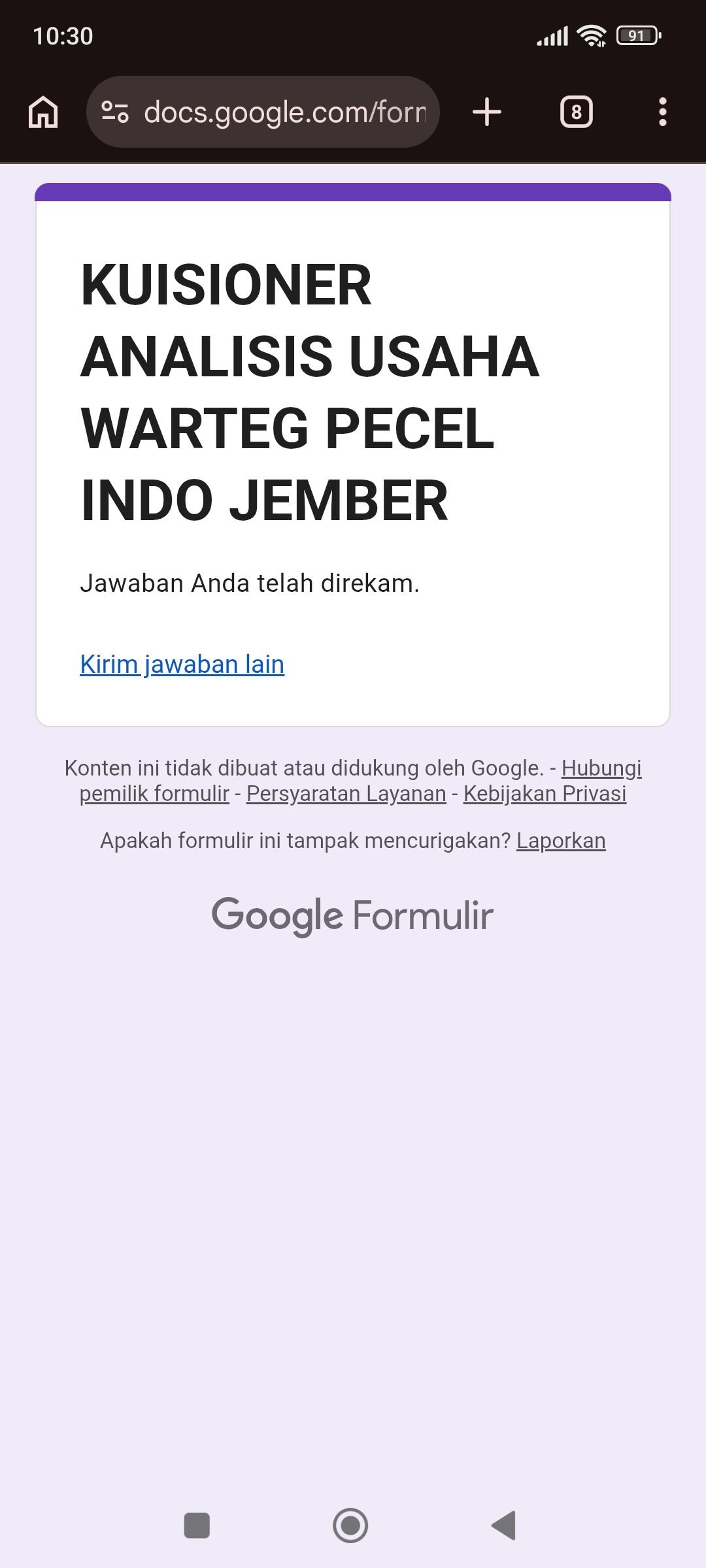Tap Laporkan to report the form
The image size is (706, 1568).
coord(560,841)
